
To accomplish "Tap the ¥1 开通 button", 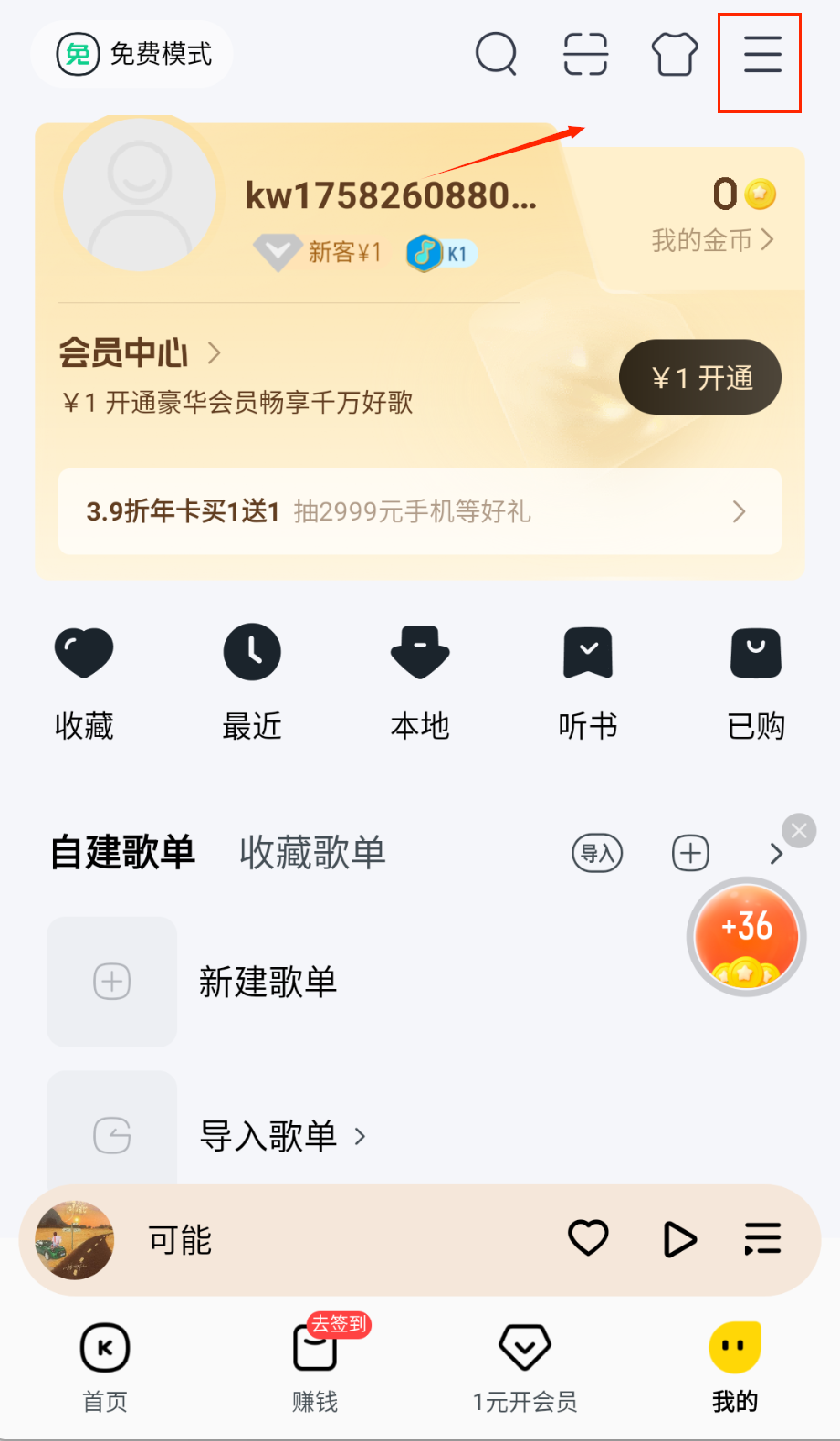I will [x=700, y=377].
